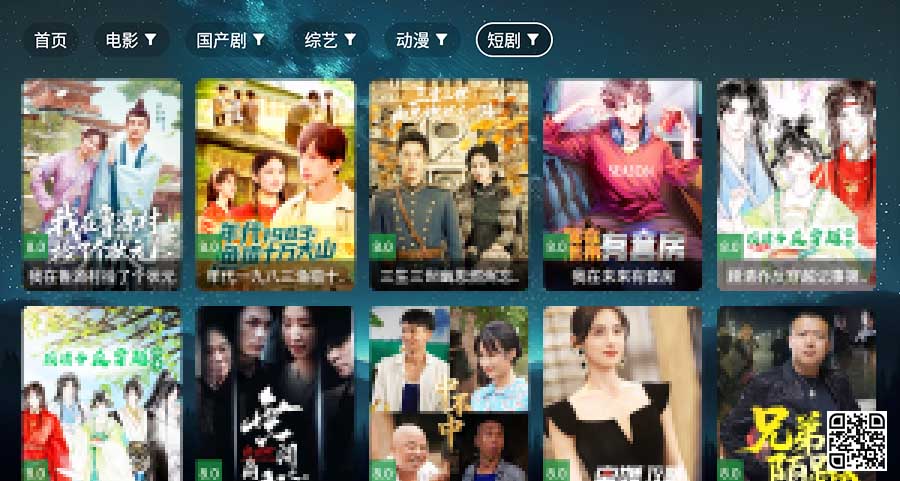900x481 pixels.
Task: Open the woman in black dress drama
Action: point(622,393)
